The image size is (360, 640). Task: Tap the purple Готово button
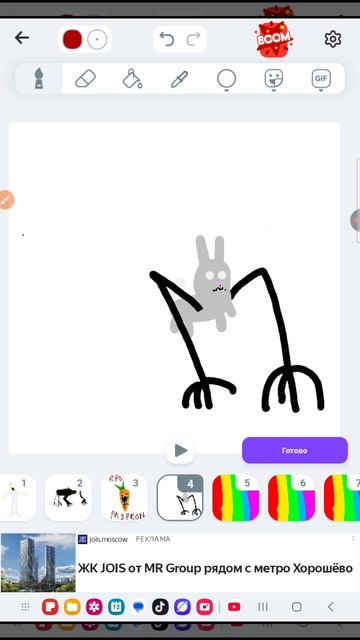pos(295,450)
